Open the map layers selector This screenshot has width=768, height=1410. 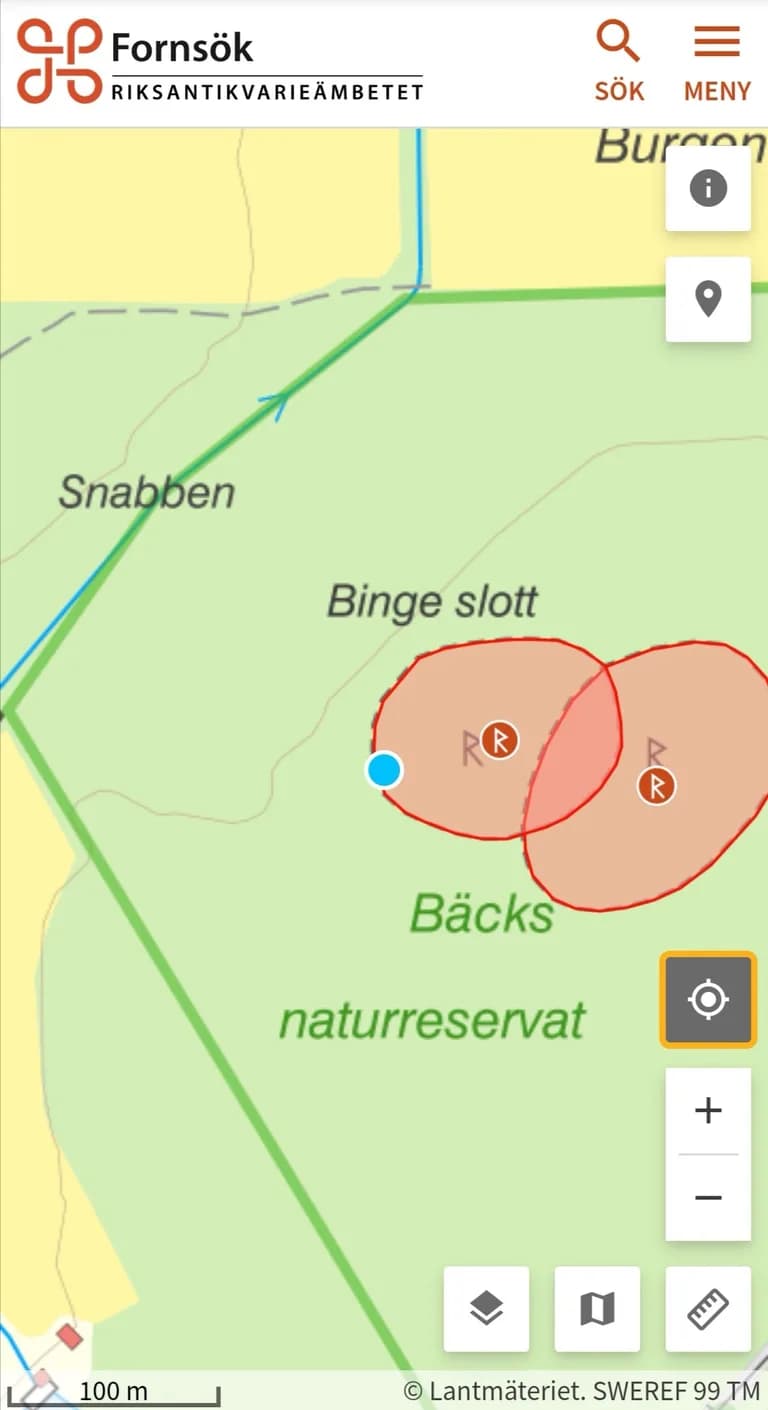486,1308
